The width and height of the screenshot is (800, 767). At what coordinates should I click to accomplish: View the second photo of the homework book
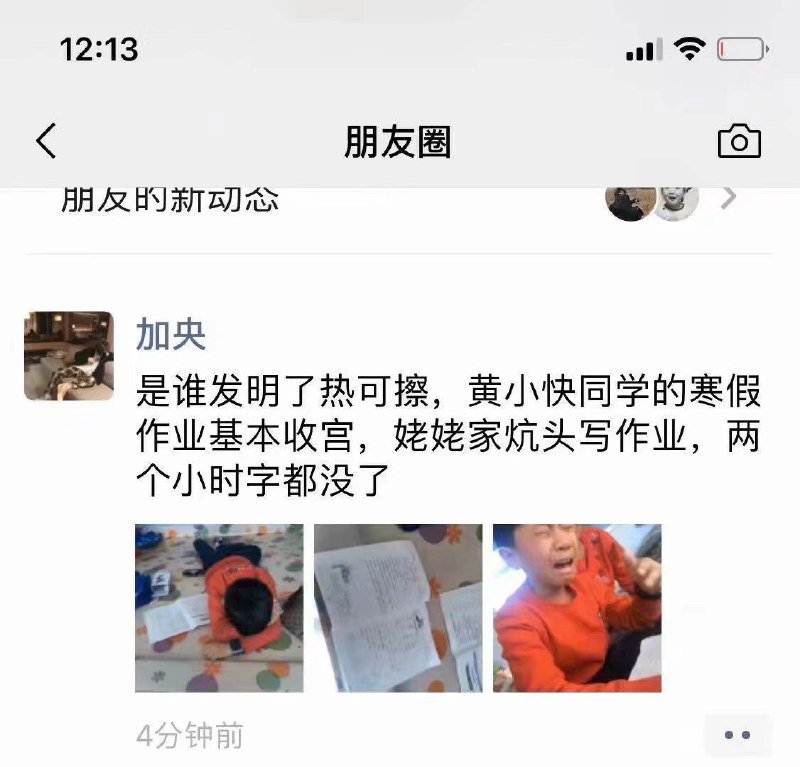(398, 608)
